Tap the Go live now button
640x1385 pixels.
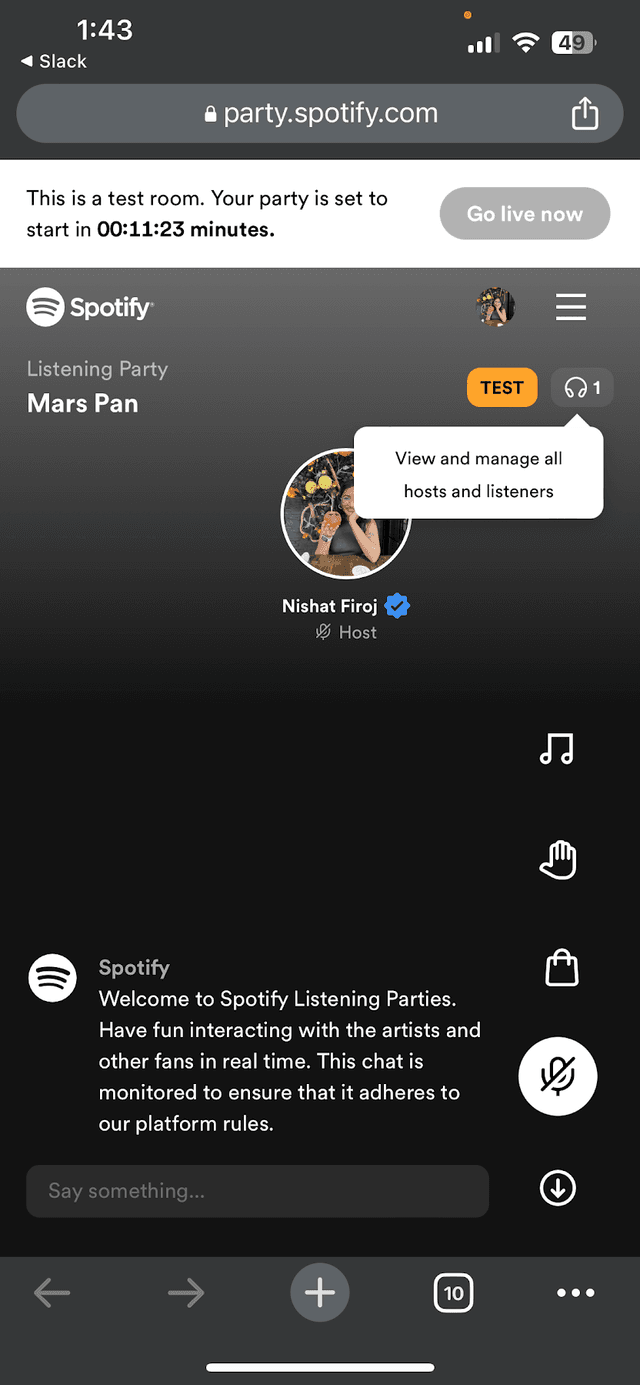524,213
